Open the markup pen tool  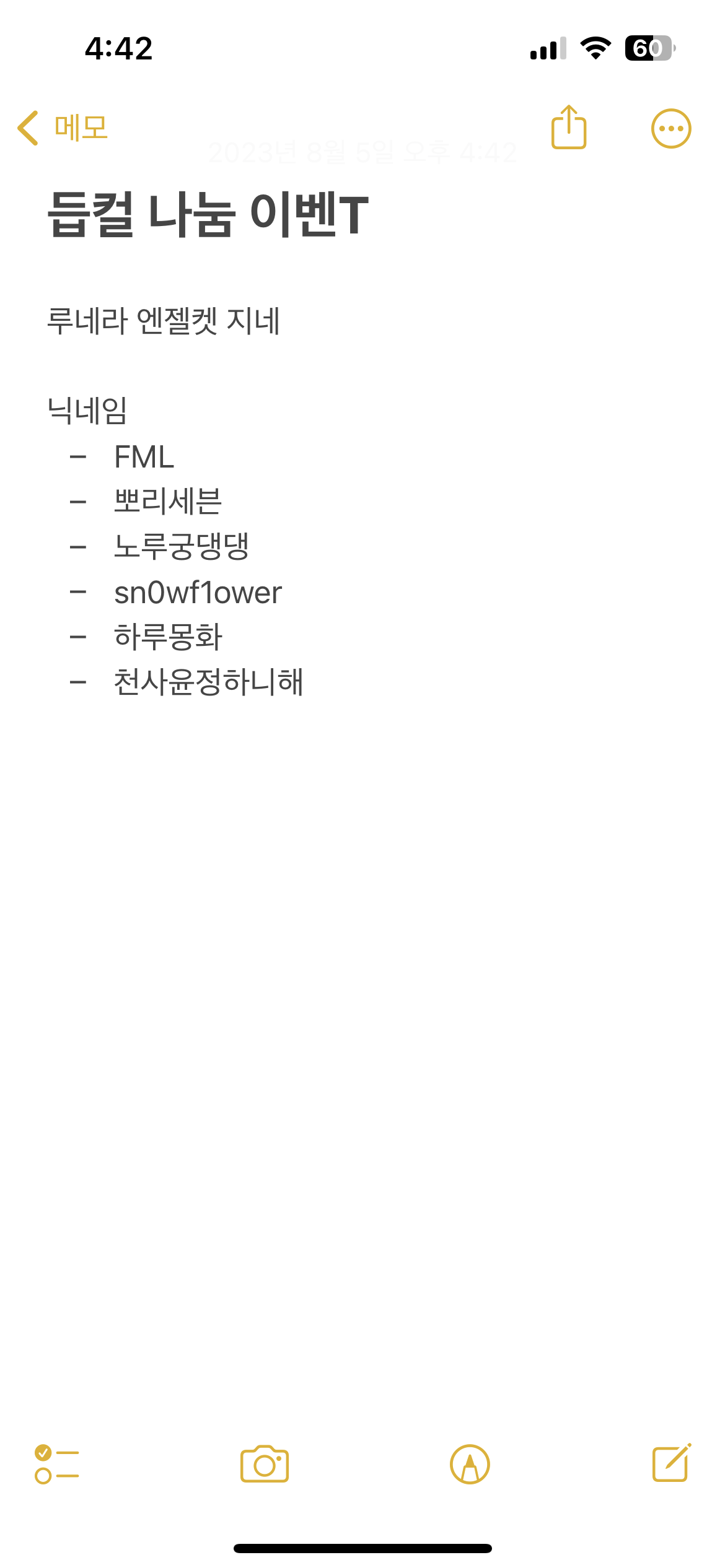point(470,1464)
